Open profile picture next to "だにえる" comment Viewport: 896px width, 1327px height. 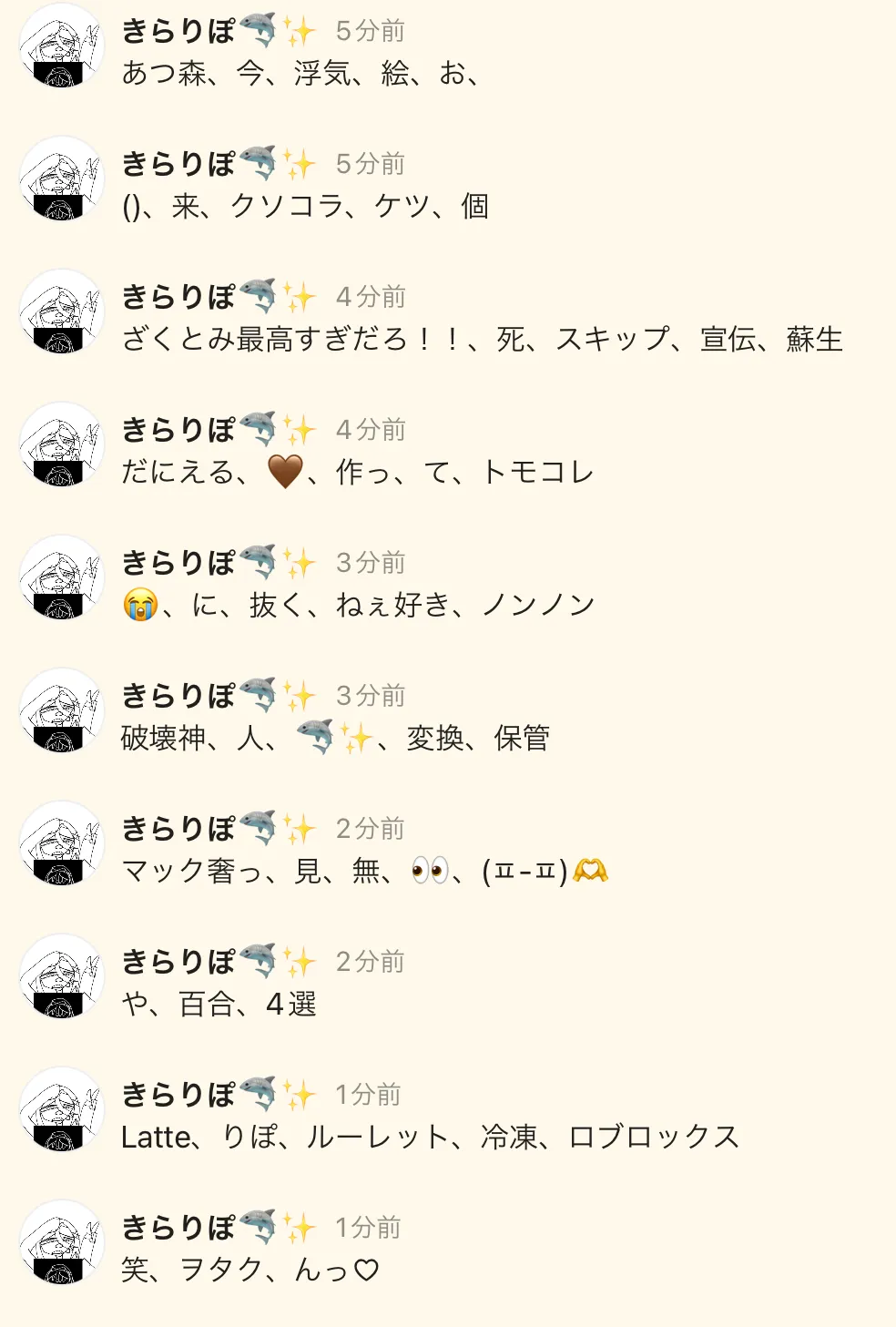tap(61, 446)
